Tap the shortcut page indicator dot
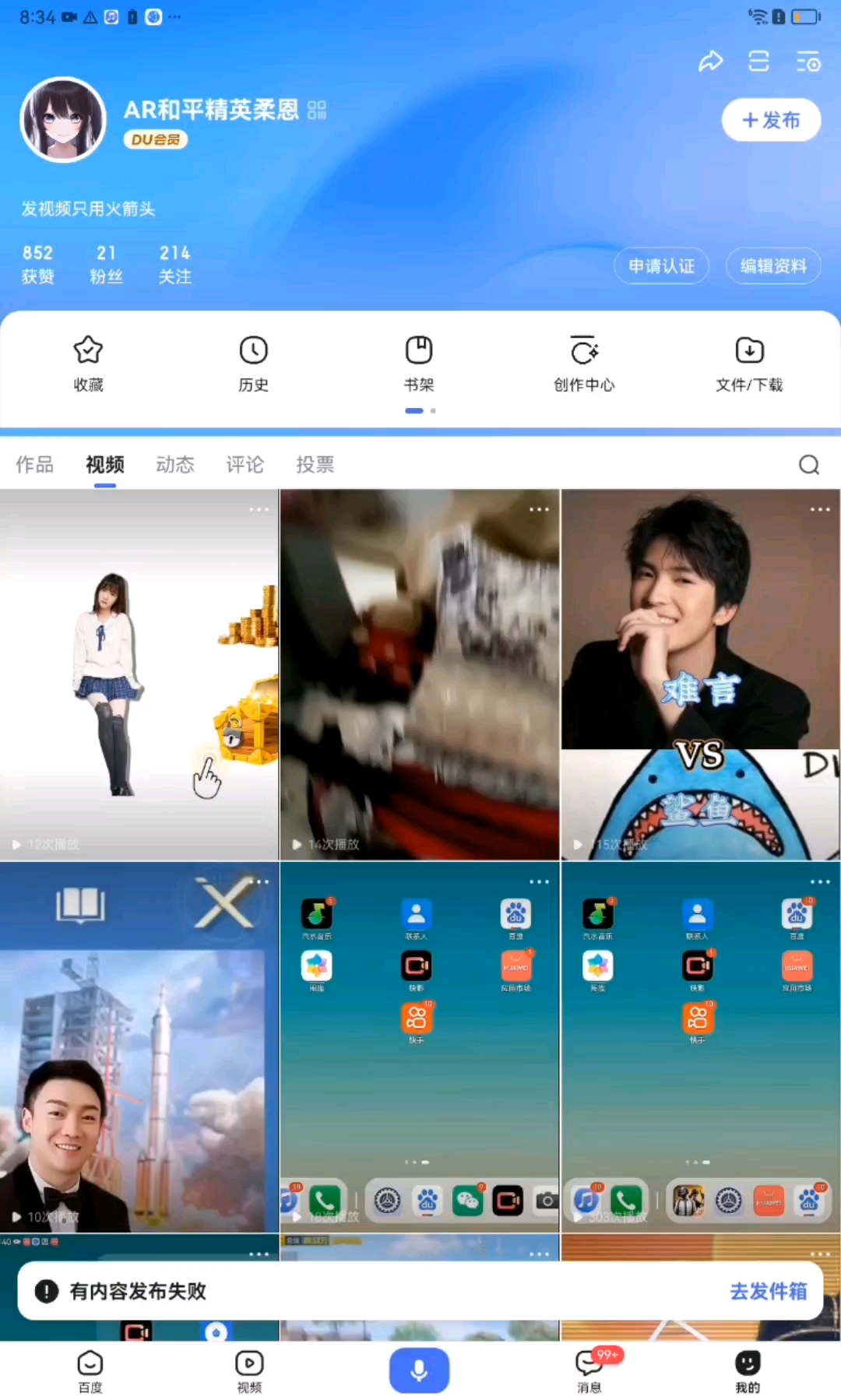This screenshot has width=841, height=1400. (x=413, y=410)
